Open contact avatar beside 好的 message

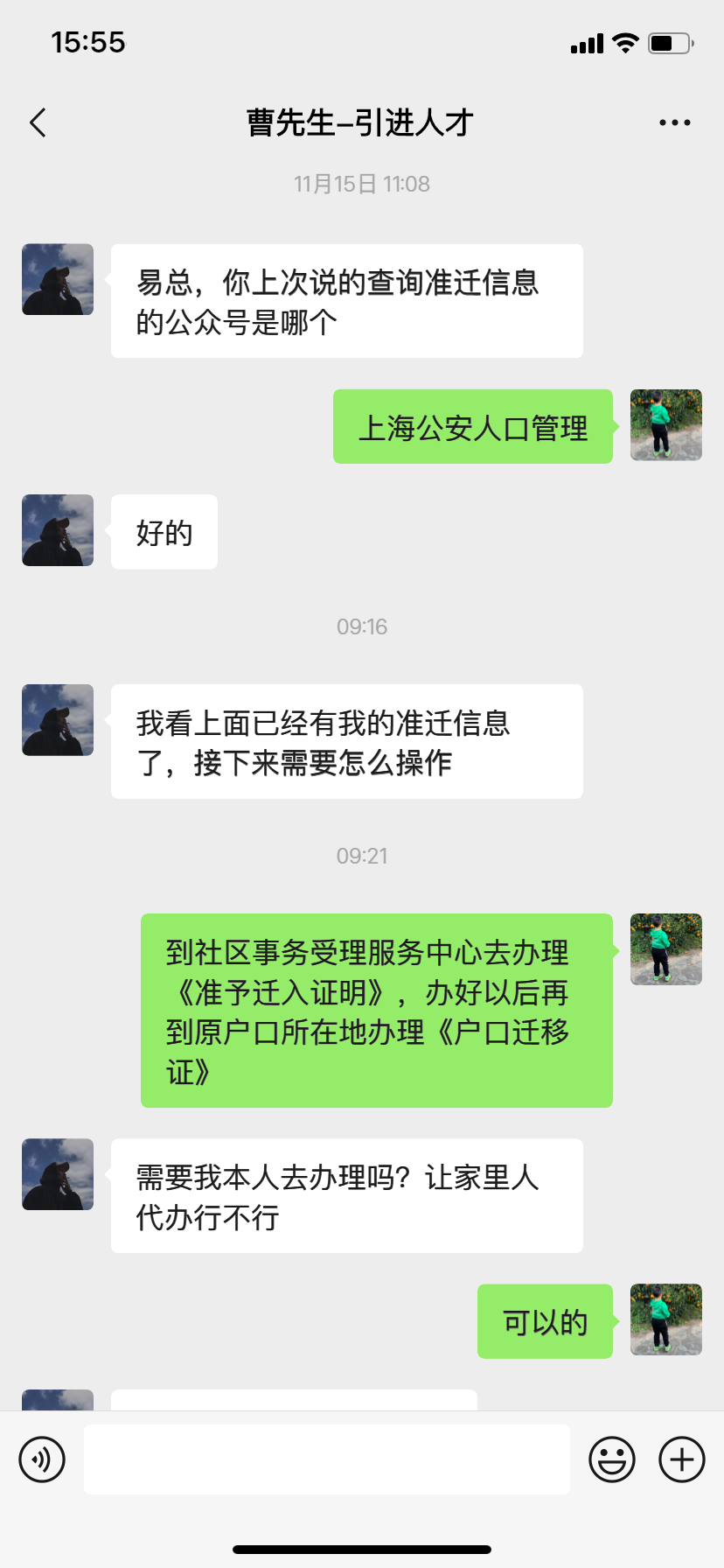click(x=58, y=530)
